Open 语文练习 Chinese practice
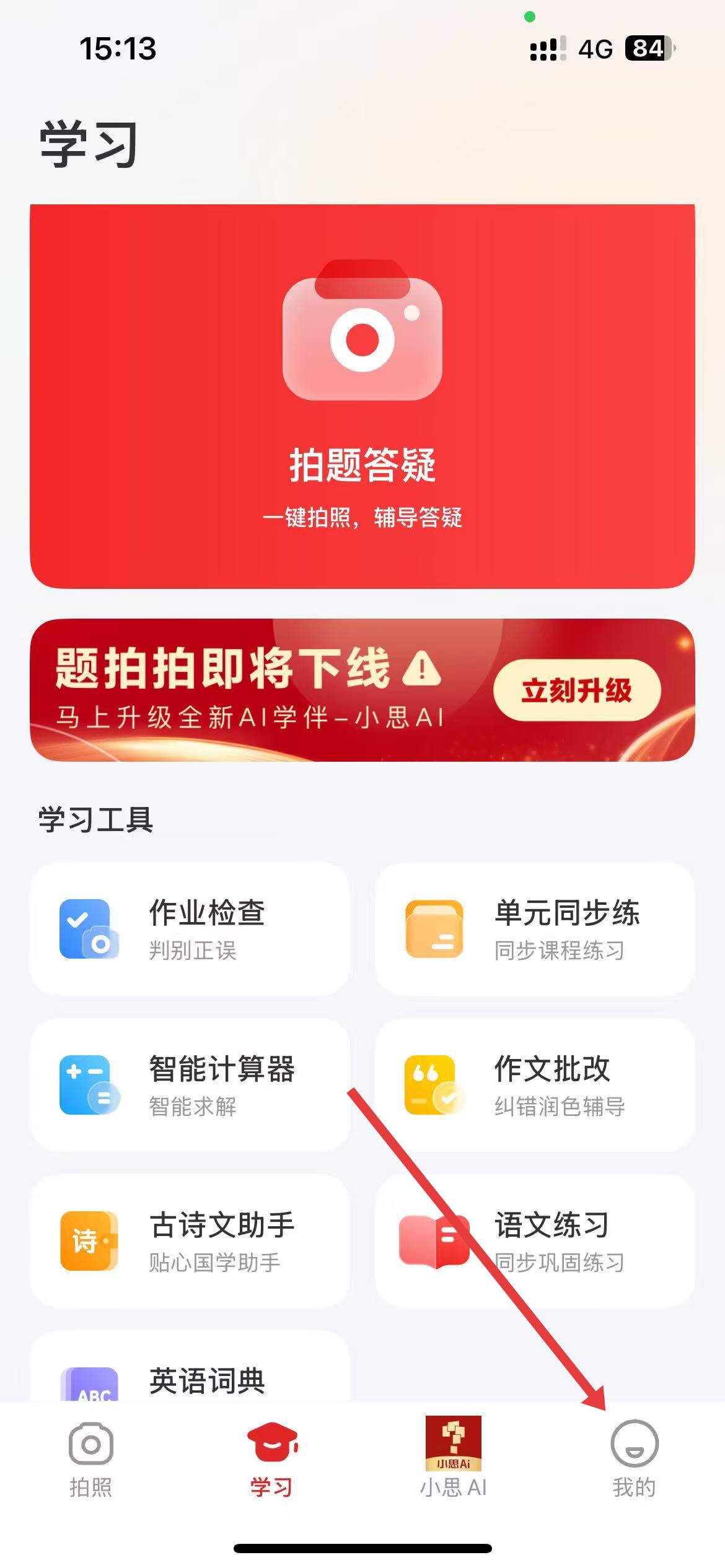Screen dimensions: 725x1568 pyautogui.click(x=535, y=1241)
